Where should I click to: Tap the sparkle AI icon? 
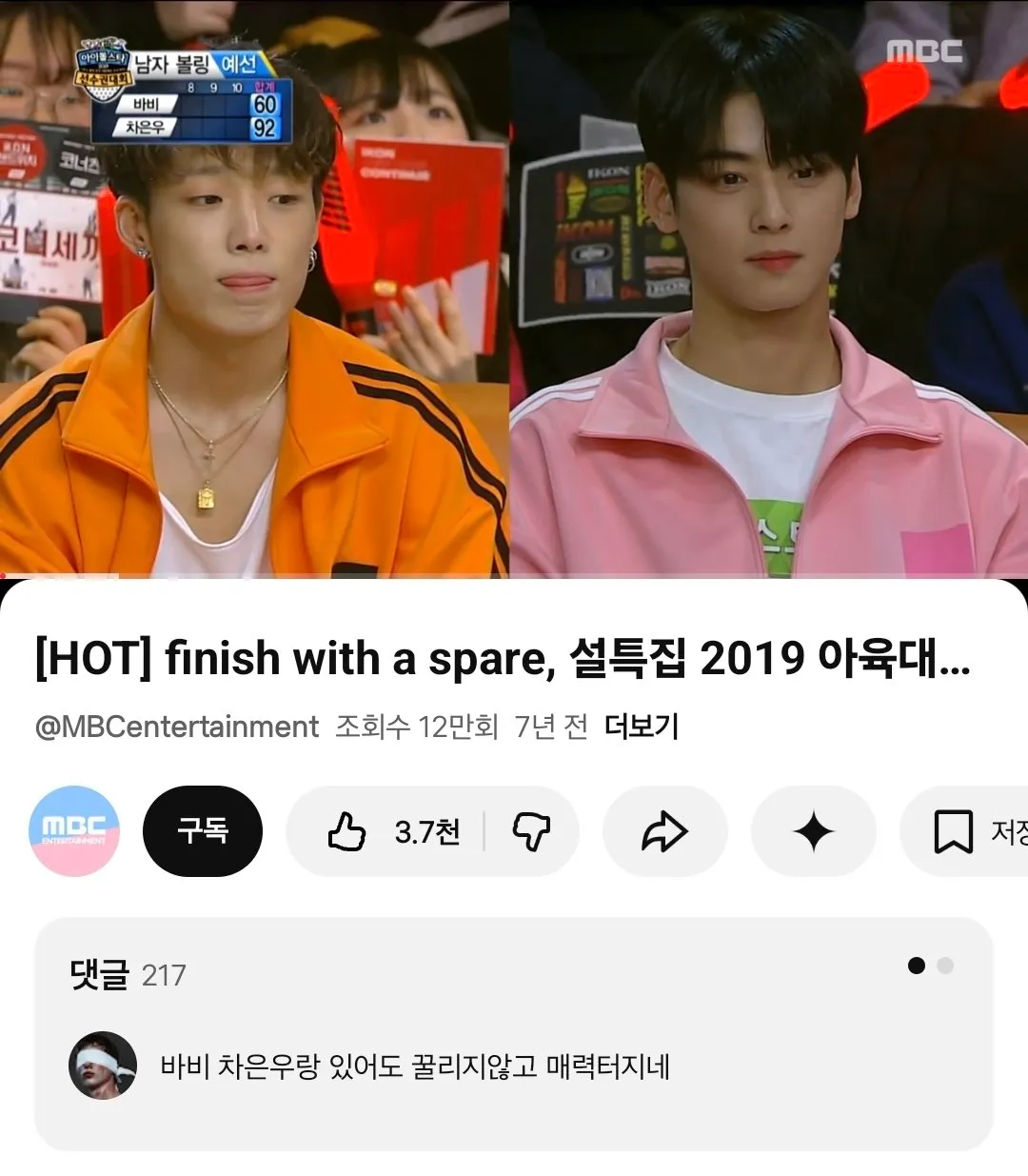click(x=814, y=830)
